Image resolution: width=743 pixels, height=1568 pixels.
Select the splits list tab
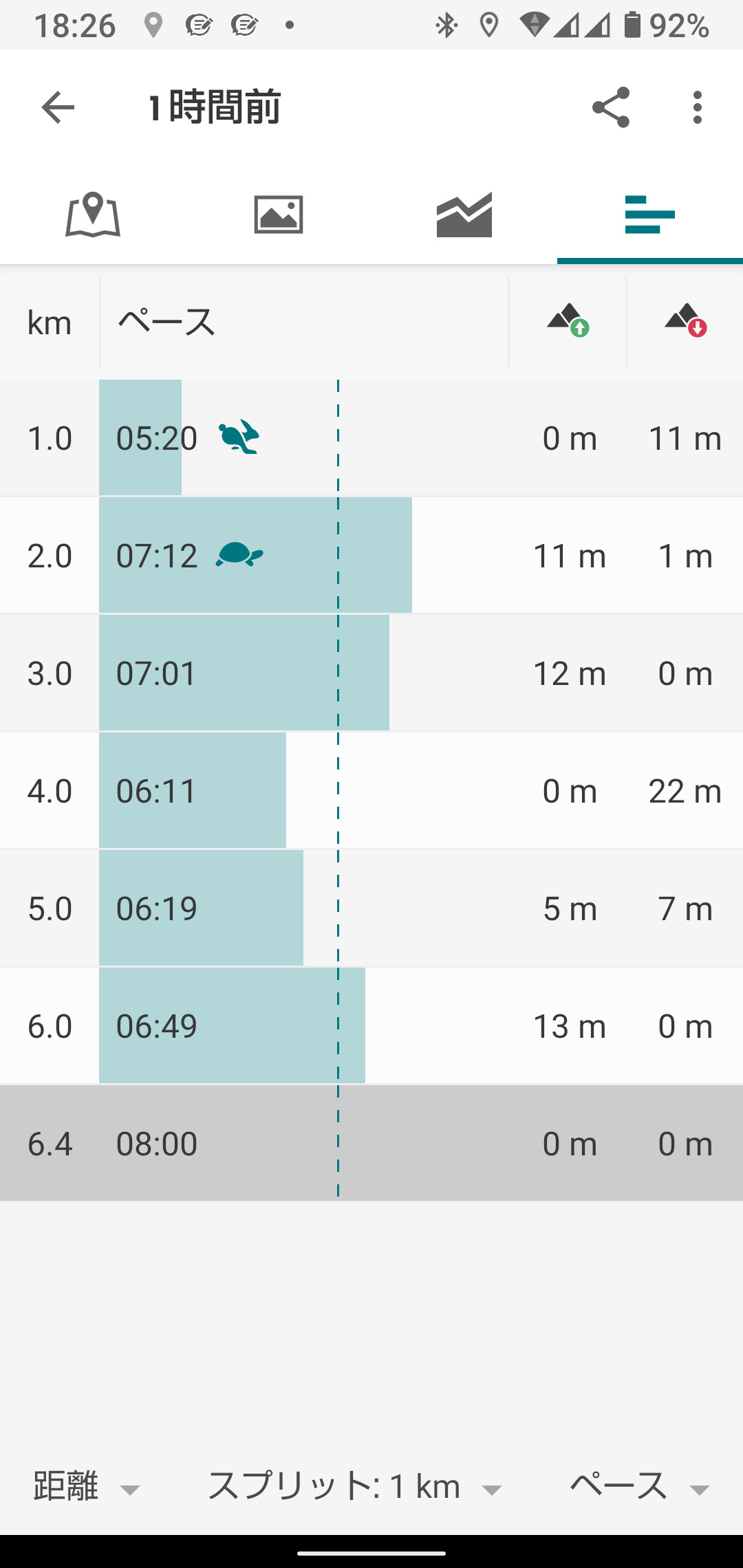tap(649, 215)
